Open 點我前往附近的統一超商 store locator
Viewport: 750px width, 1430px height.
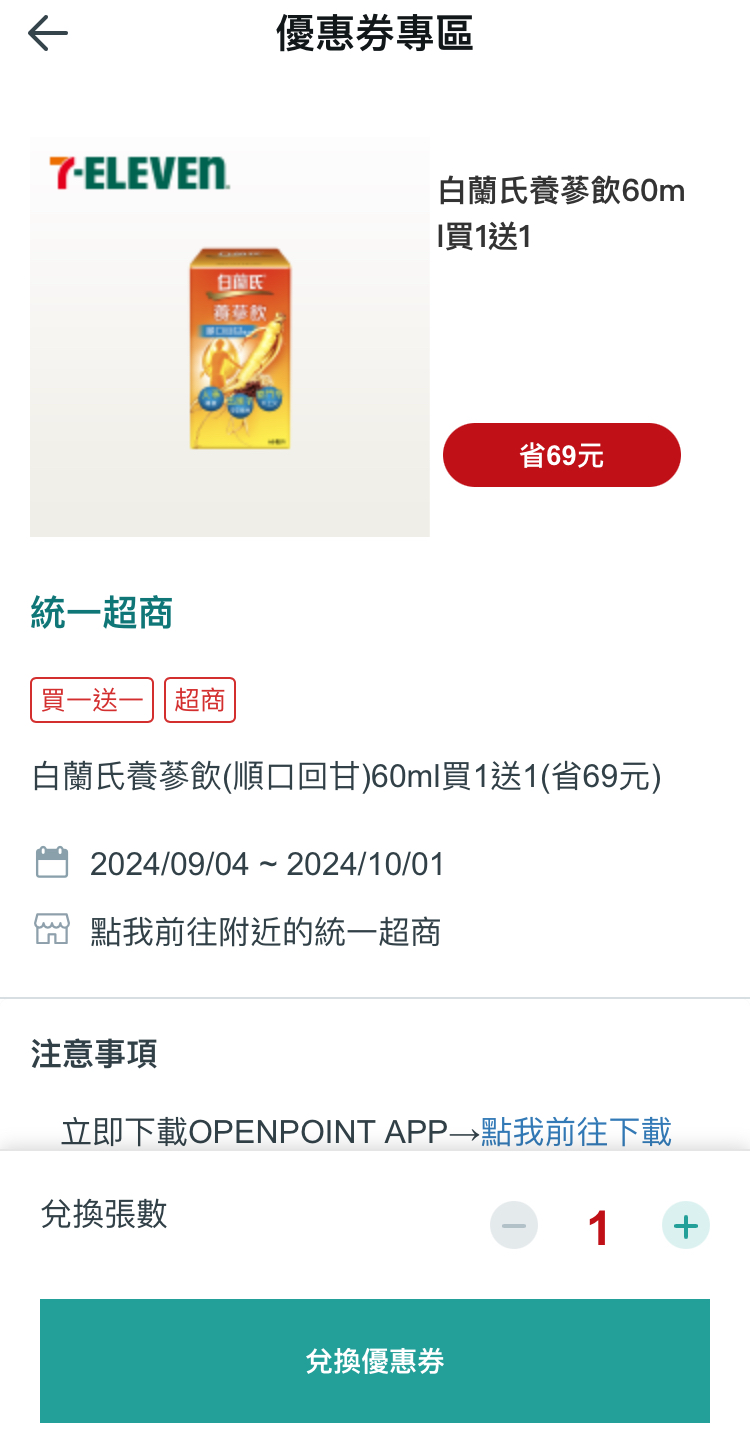265,932
